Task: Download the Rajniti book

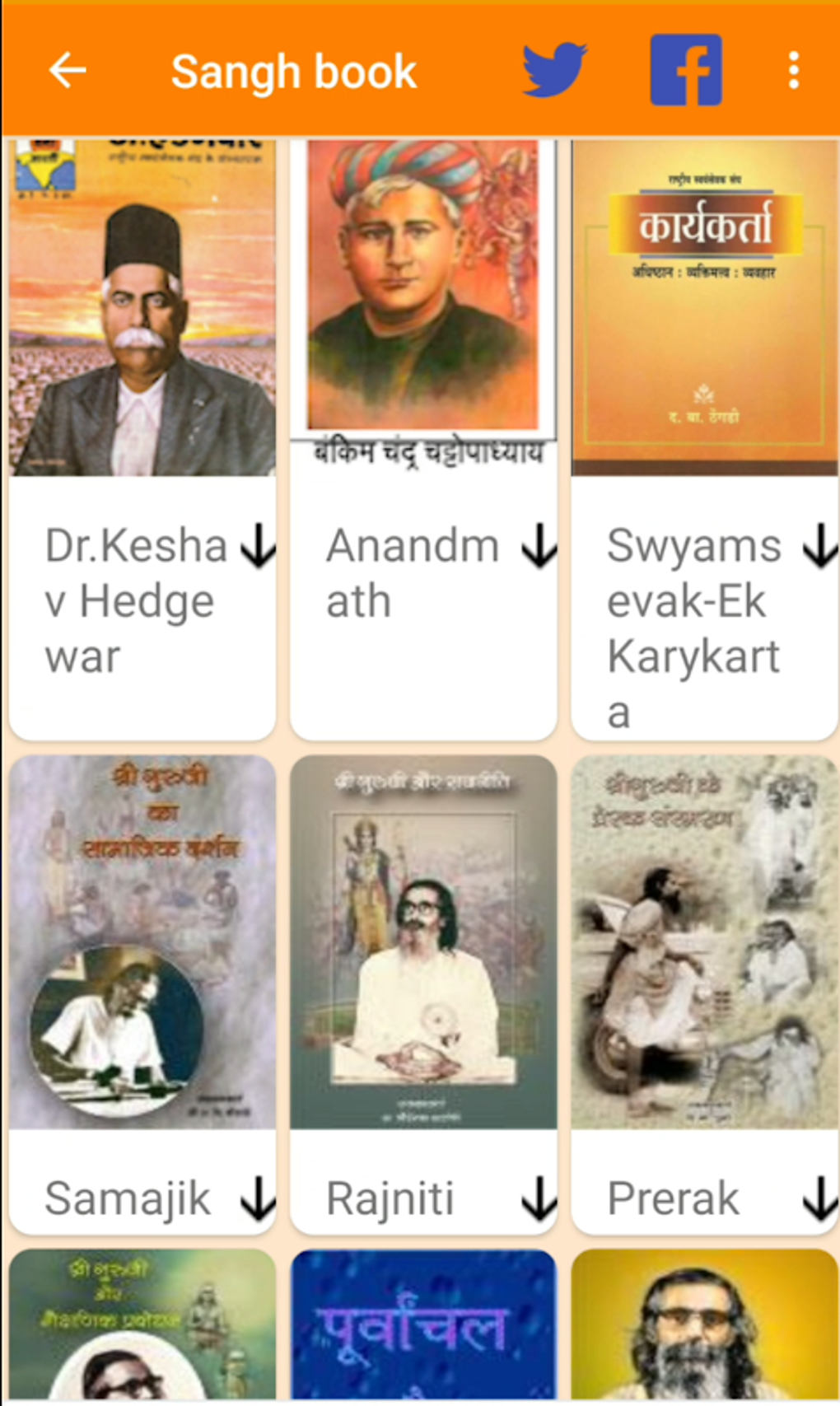Action: click(x=539, y=1198)
